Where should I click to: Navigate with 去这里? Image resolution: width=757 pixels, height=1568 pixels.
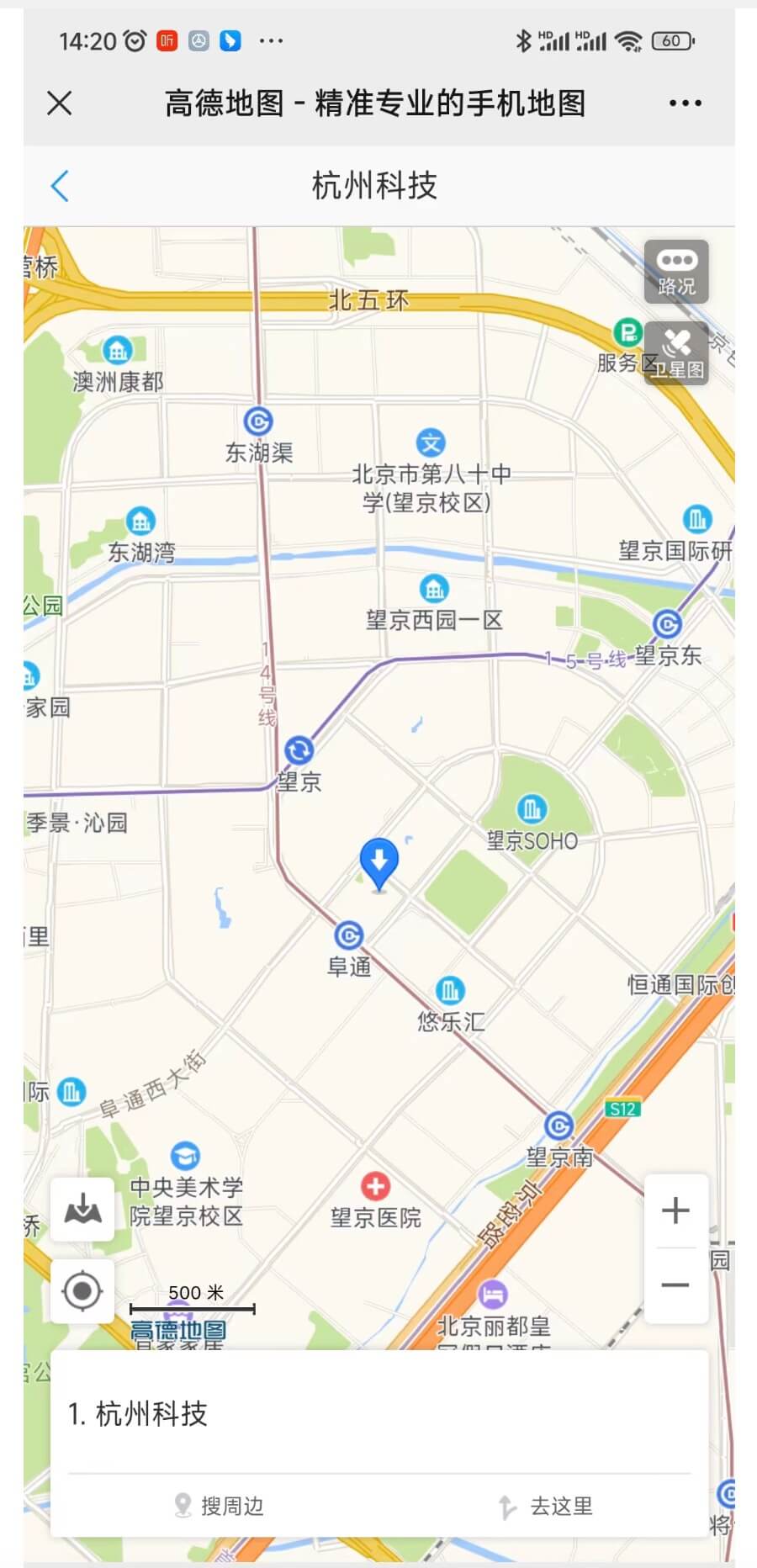(546, 1506)
